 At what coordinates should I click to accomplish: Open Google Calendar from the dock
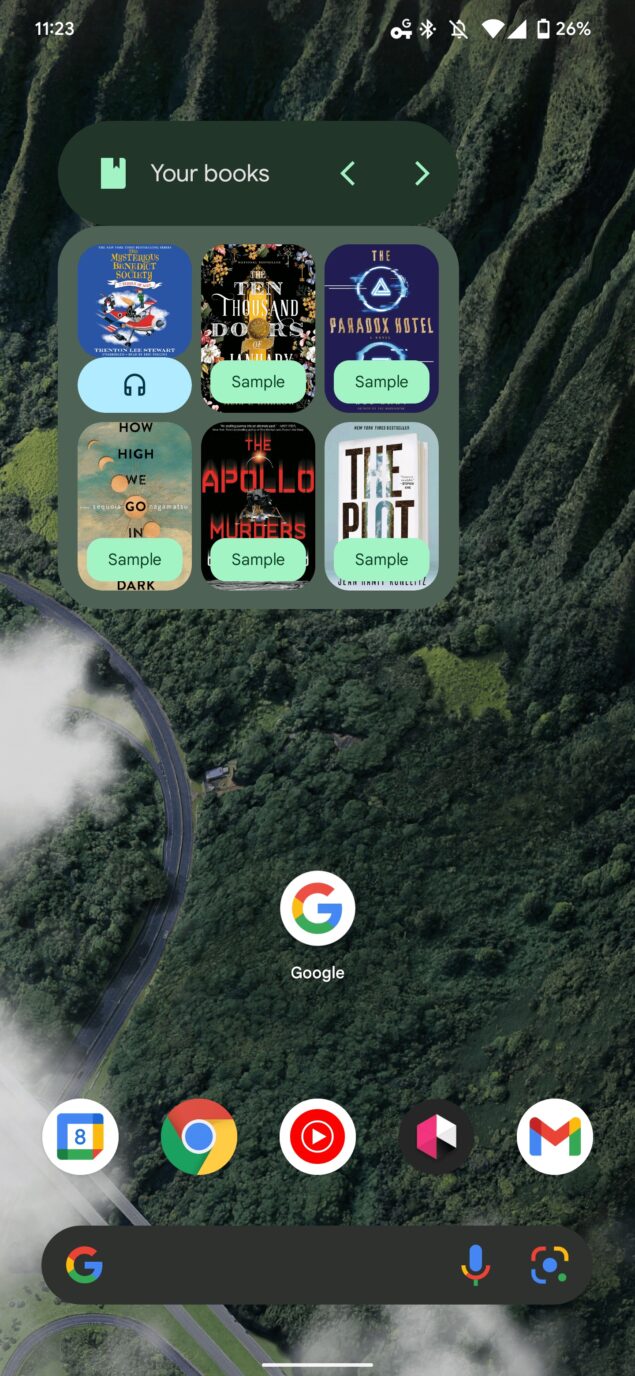(x=81, y=1137)
